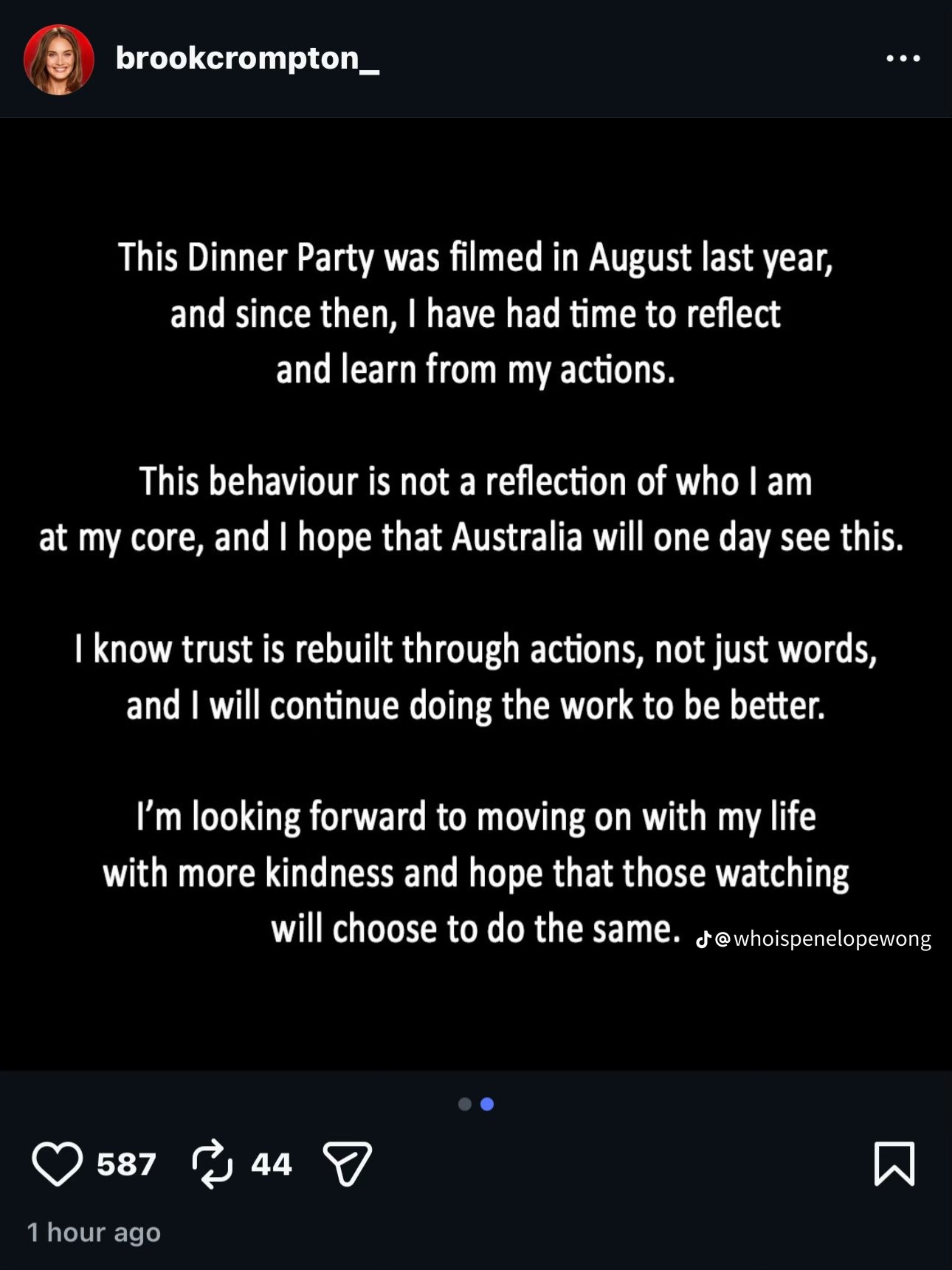Like brookcrompton_'s post
The height and width of the screenshot is (1270, 952).
(x=57, y=1164)
